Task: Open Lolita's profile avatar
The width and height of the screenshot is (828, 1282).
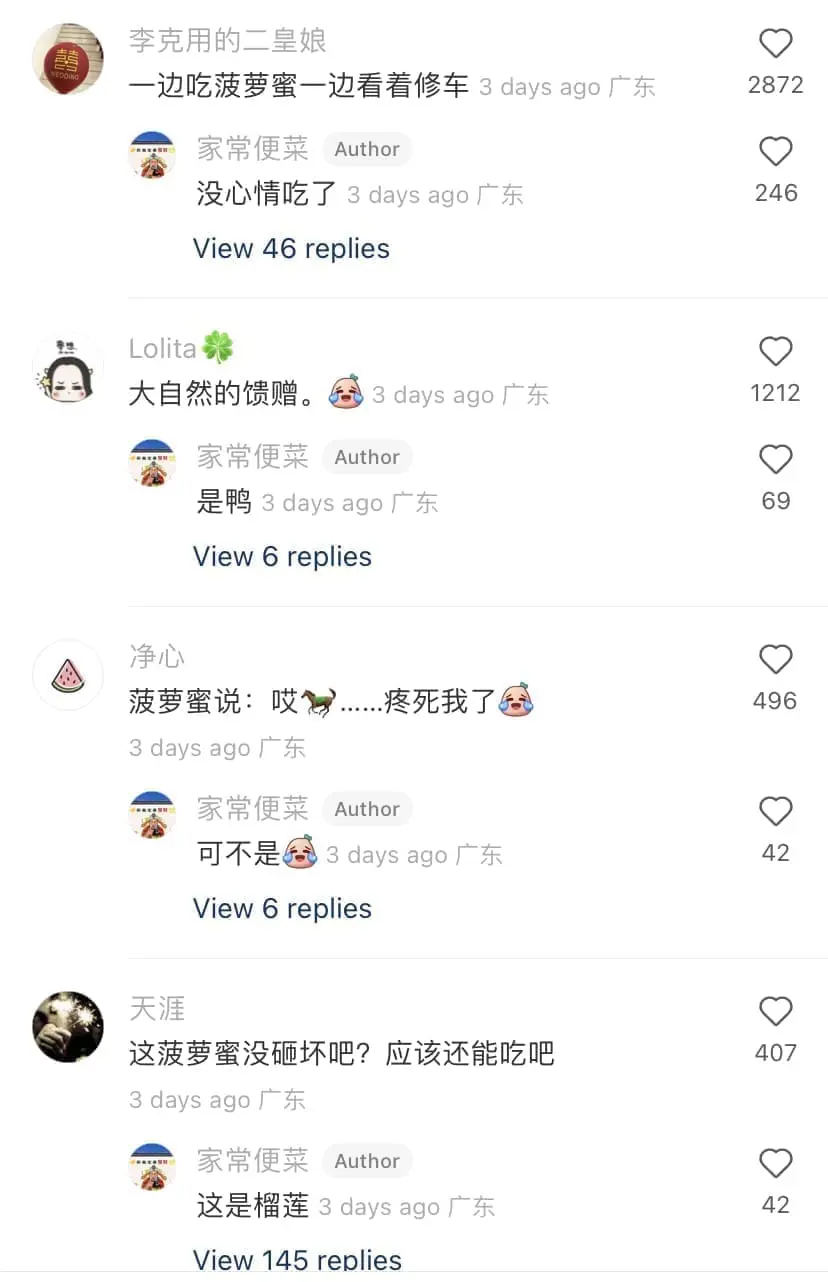Action: tap(68, 368)
